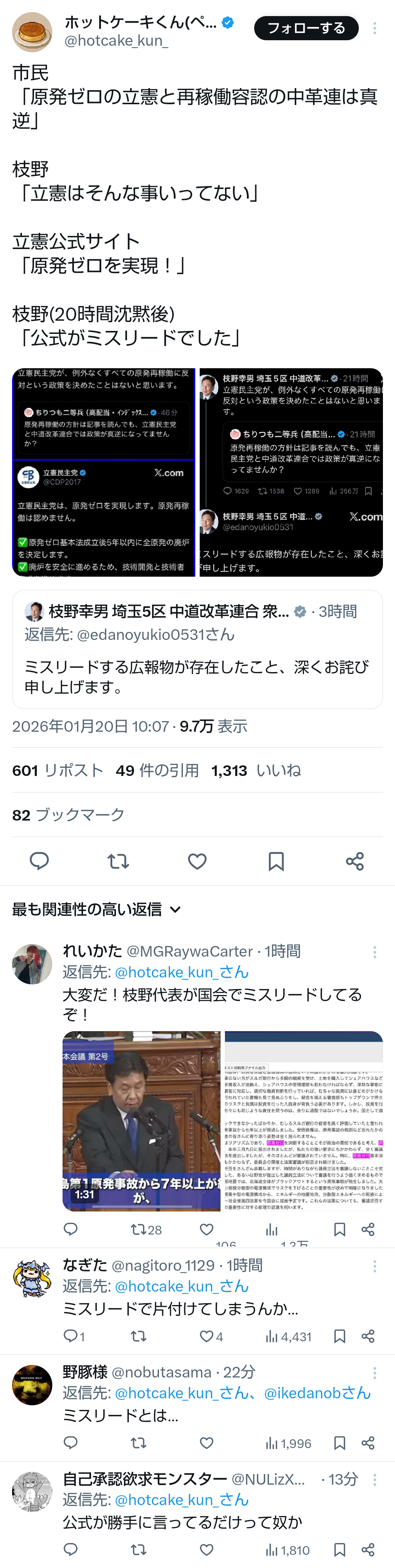Like the main post
The image size is (395, 1568).
197,861
